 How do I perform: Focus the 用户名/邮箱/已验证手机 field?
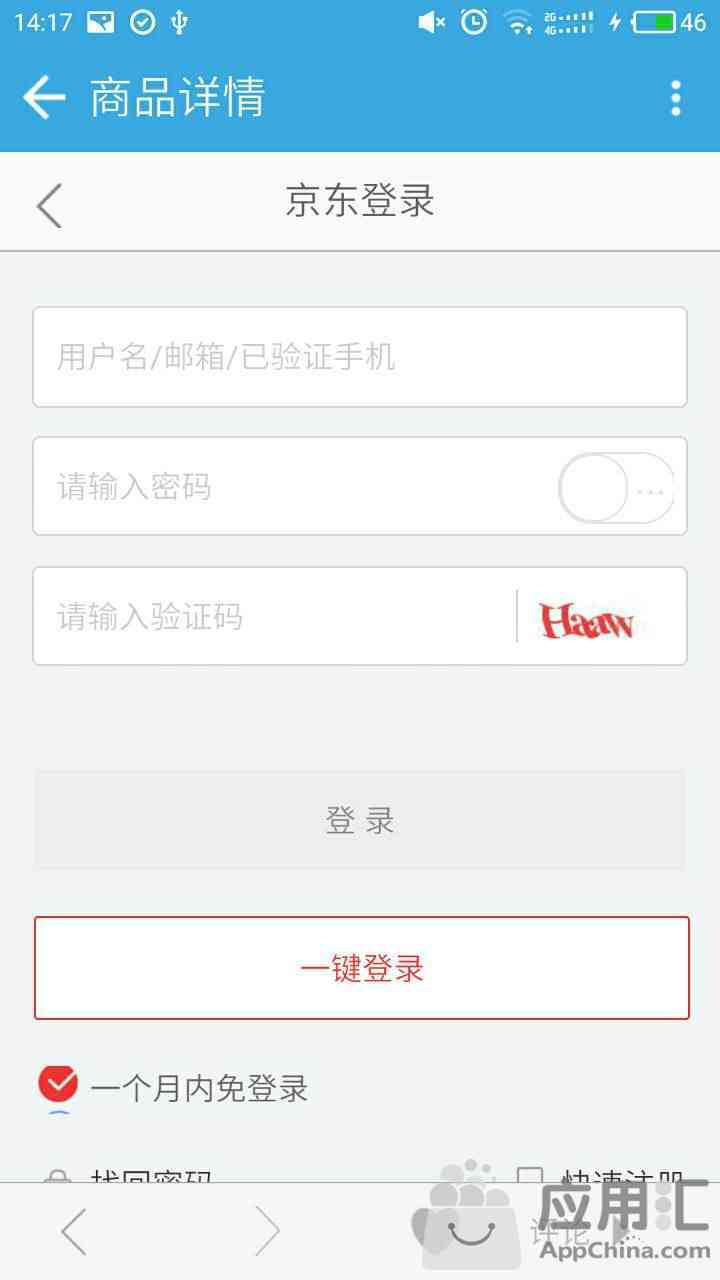(x=360, y=357)
